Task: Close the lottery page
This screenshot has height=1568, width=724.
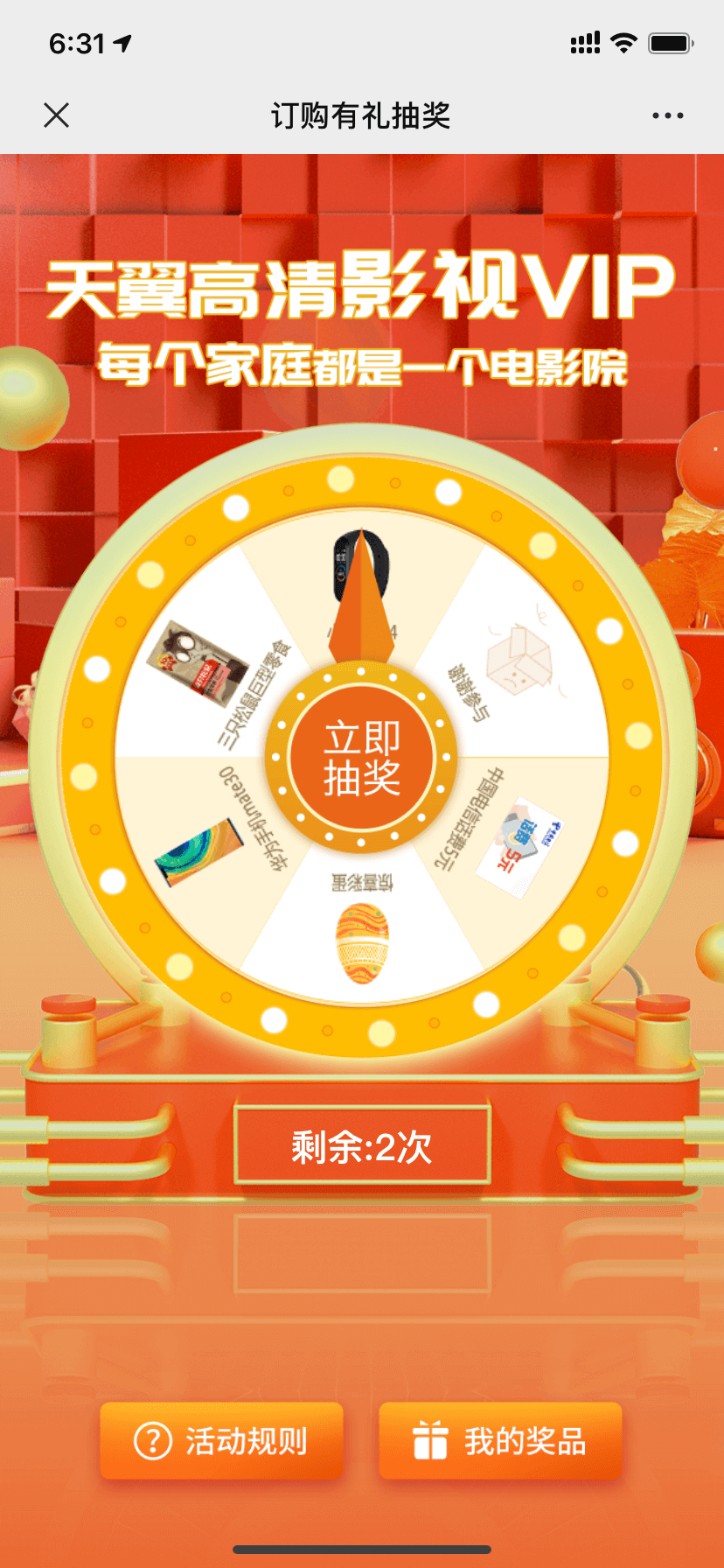Action: [57, 115]
